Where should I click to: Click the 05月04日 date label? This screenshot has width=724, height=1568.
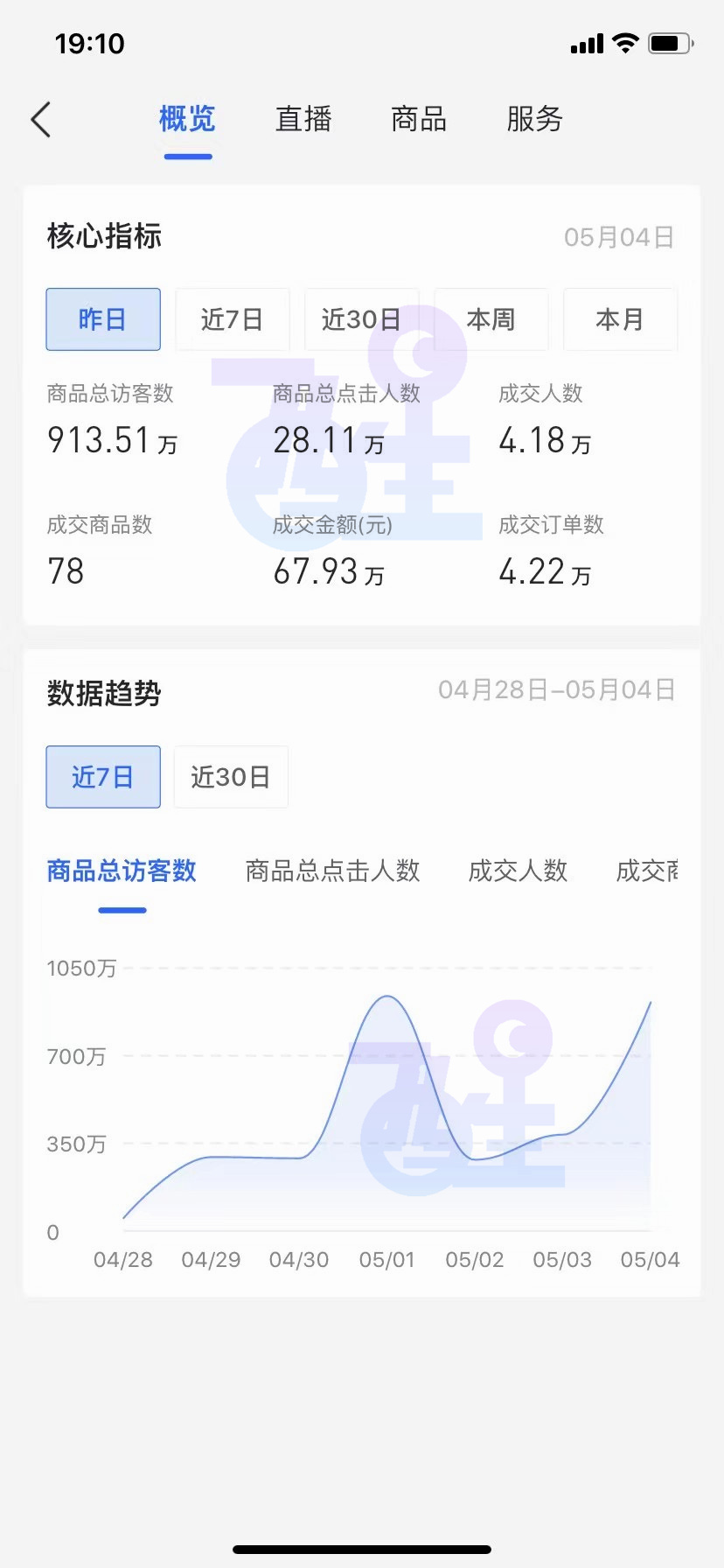617,236
